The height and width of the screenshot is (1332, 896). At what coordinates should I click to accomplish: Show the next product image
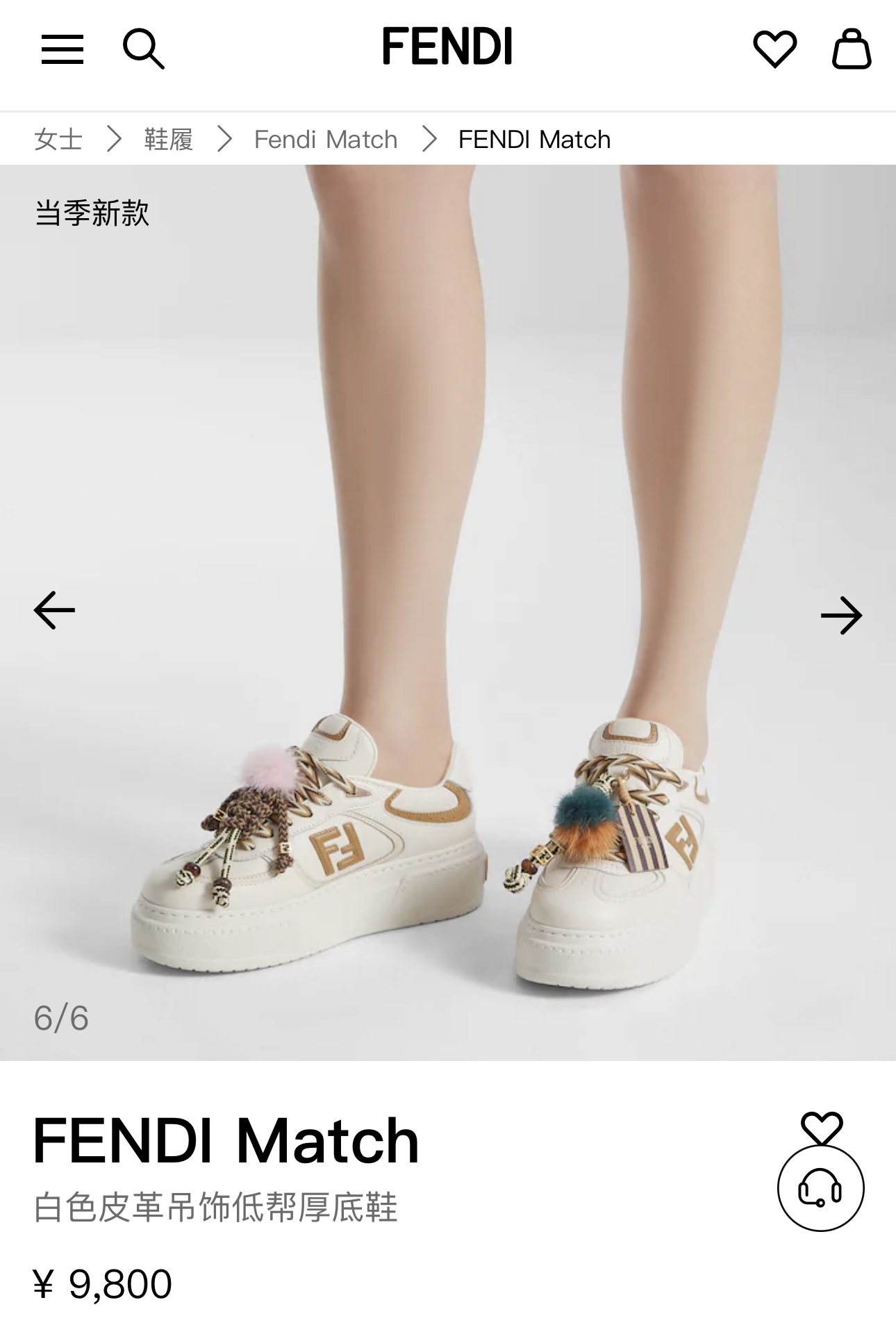coord(841,615)
